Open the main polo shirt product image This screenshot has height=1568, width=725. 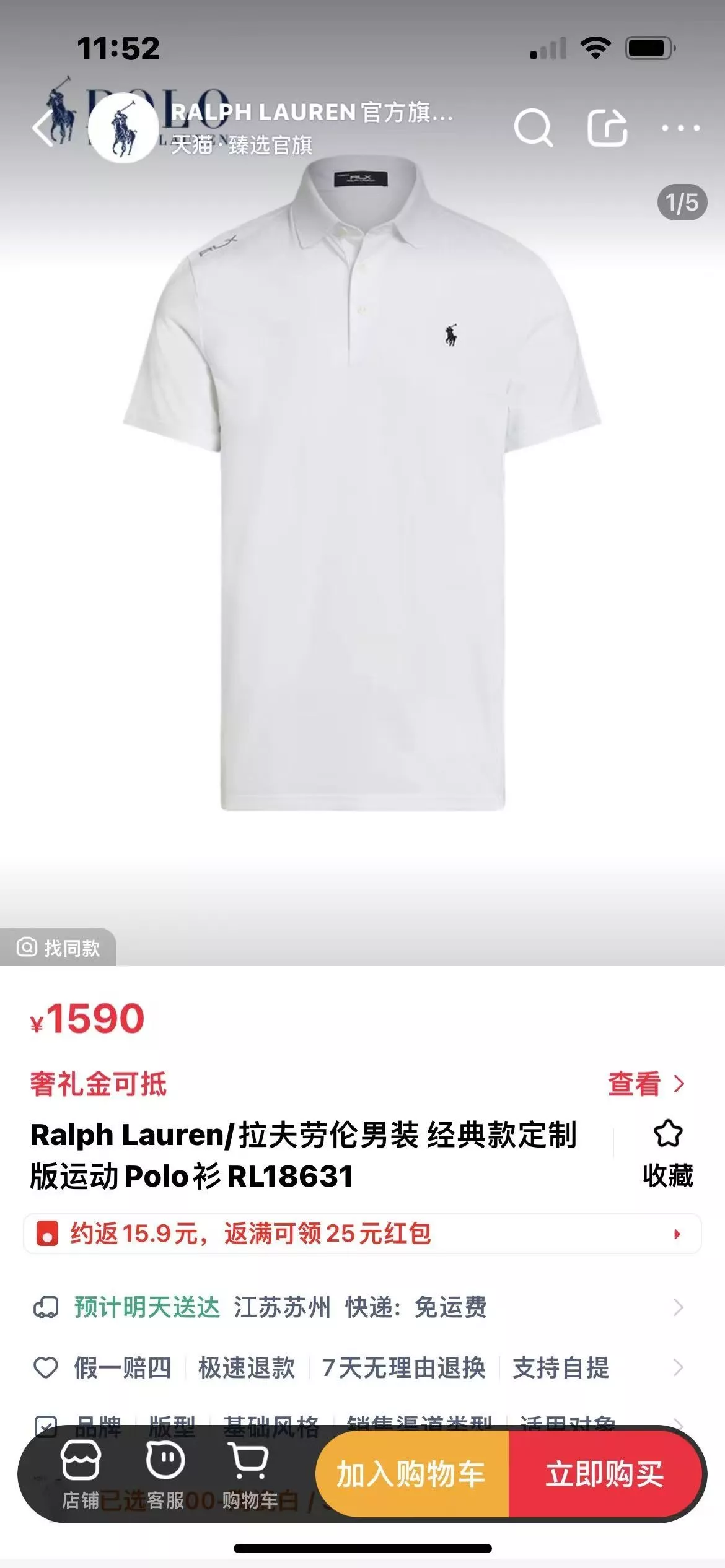click(x=362, y=483)
